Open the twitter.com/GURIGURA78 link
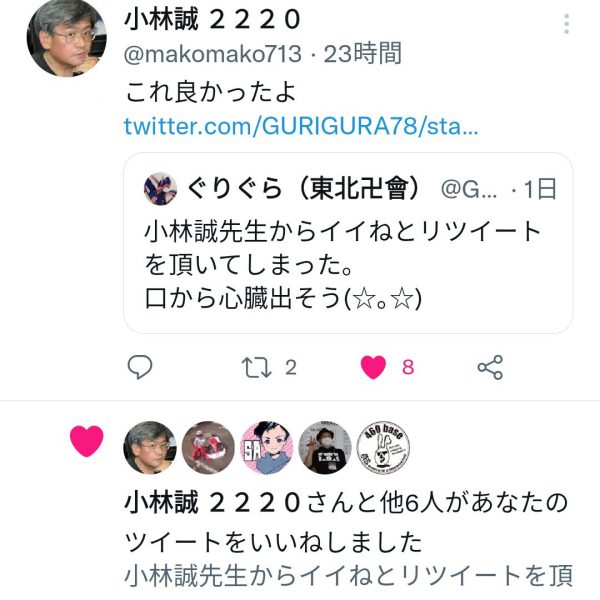Screen dimensions: 600x600 (301, 128)
